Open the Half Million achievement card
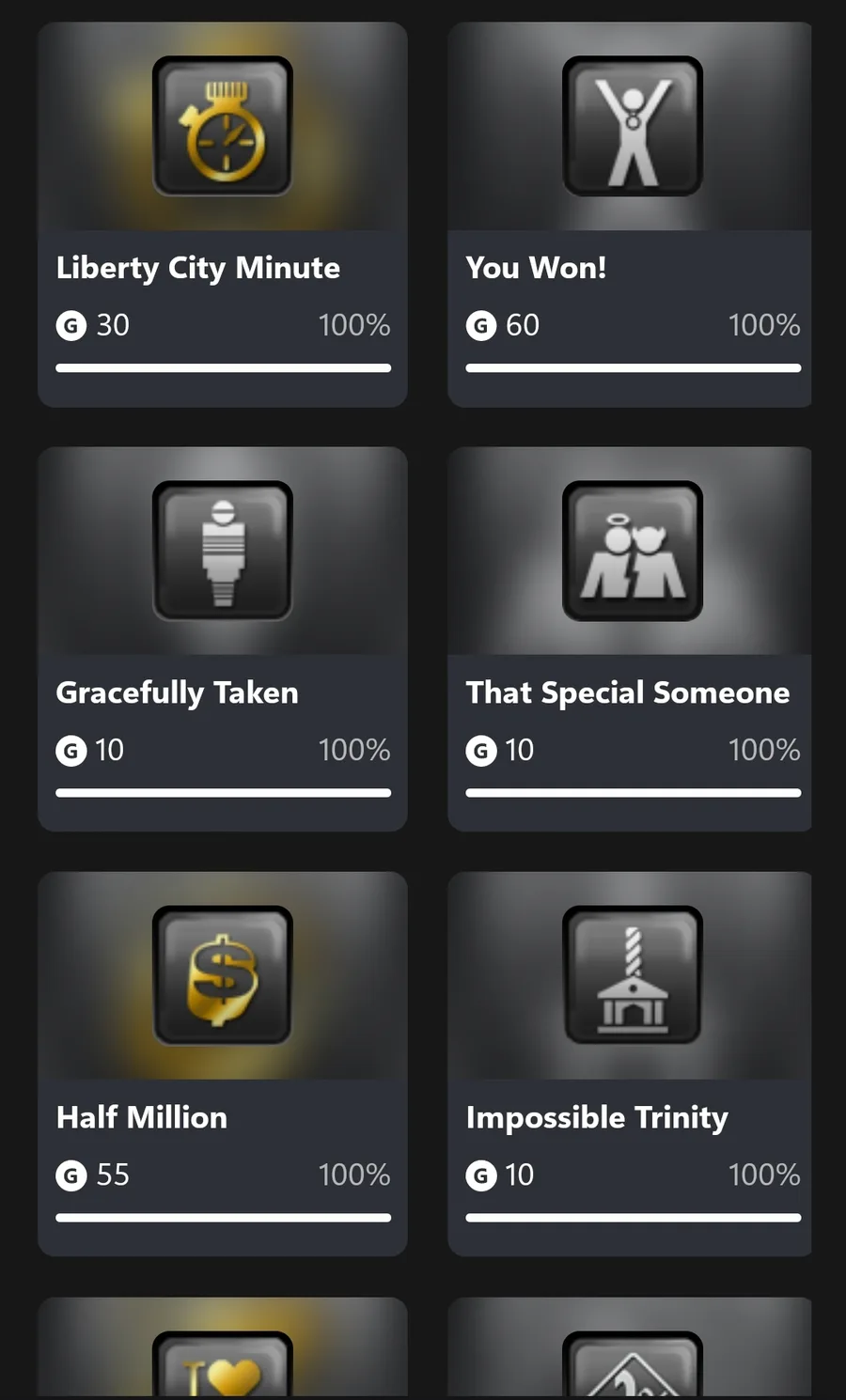This screenshot has width=846, height=1400. pyautogui.click(x=222, y=1064)
